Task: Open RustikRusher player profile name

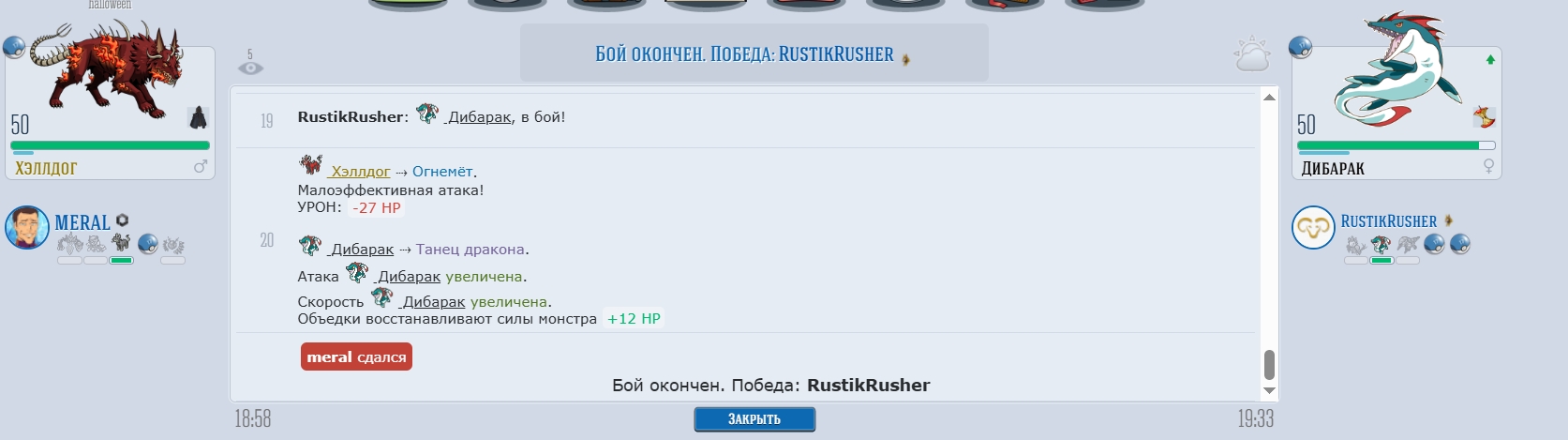Action: click(1388, 221)
